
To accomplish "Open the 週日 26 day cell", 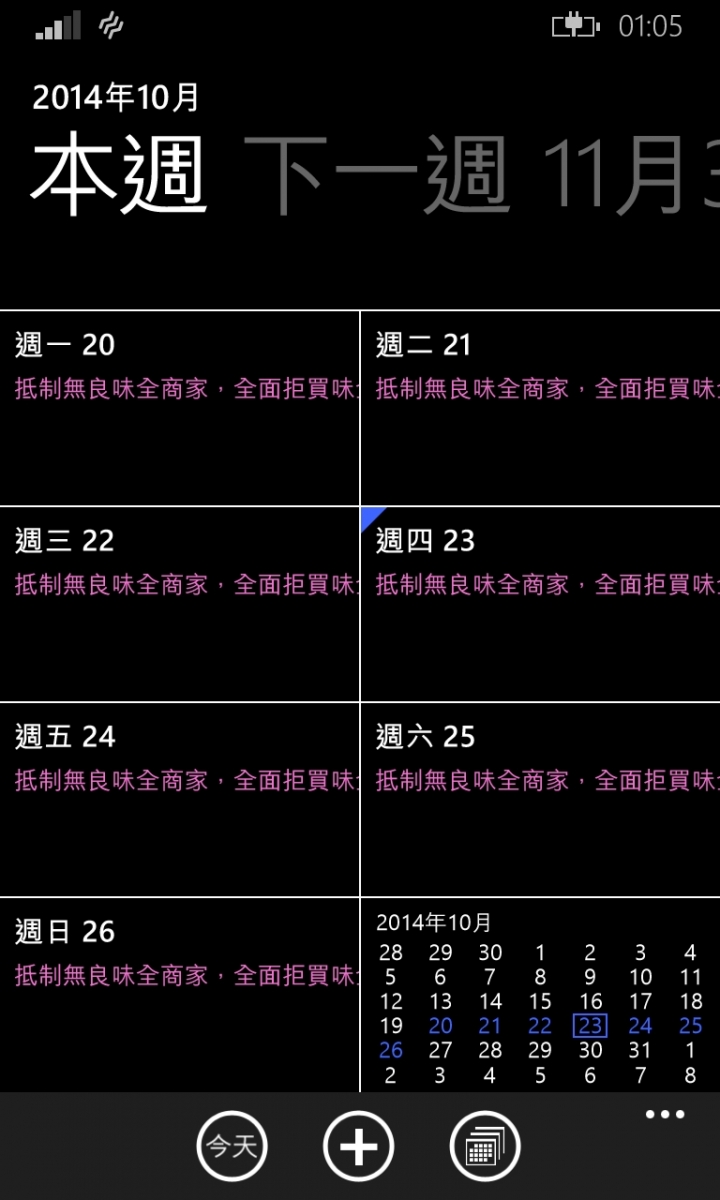I will 180,995.
